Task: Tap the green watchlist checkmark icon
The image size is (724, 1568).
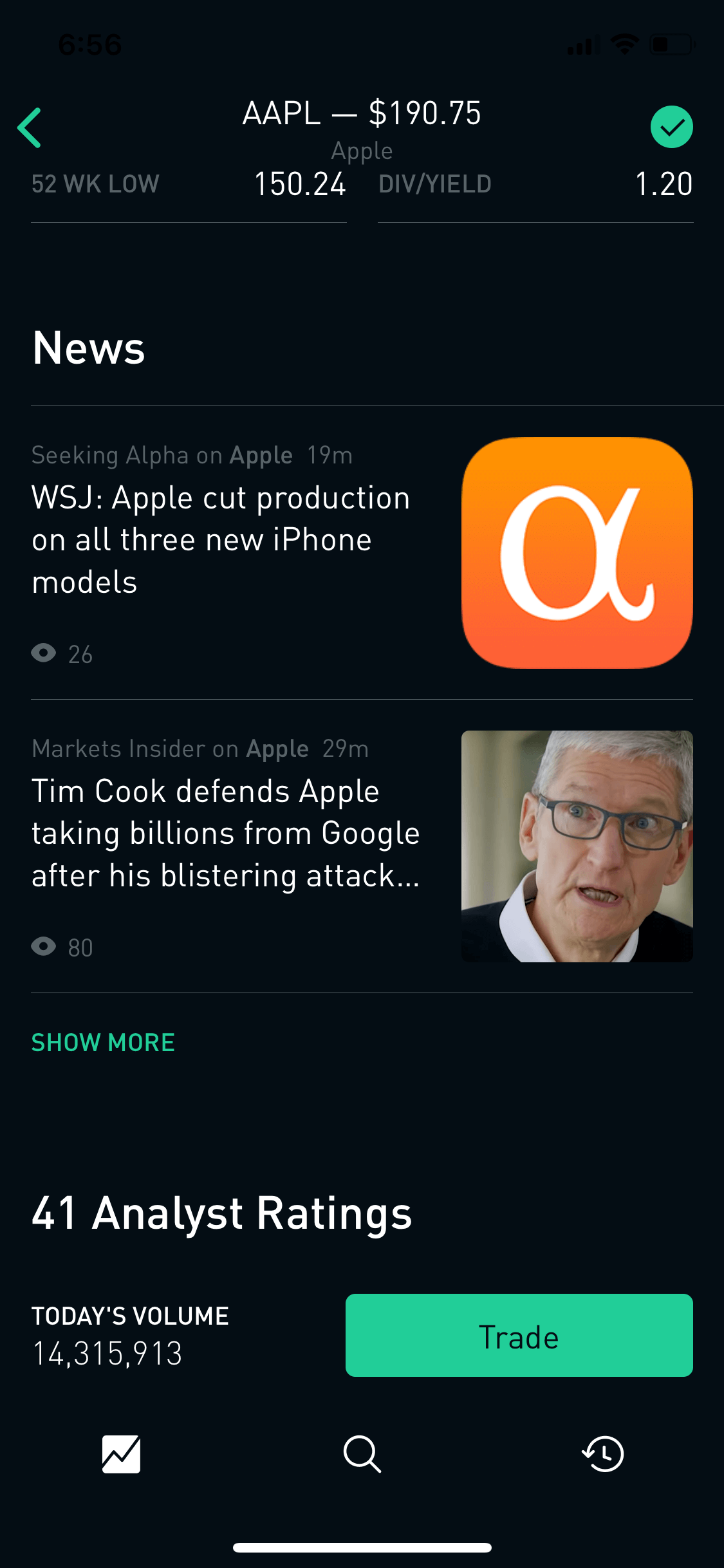Action: click(671, 127)
